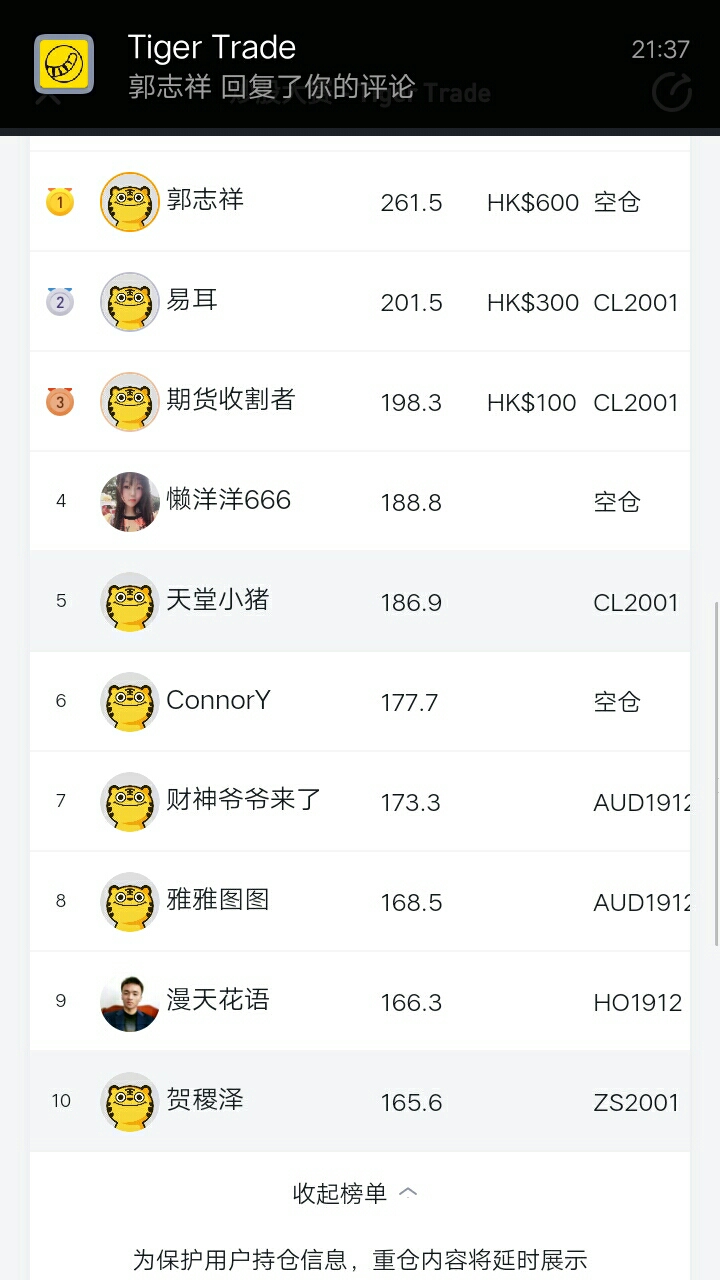
Task: Select the 天堂小猪 ranking row
Action: pyautogui.click(x=360, y=601)
